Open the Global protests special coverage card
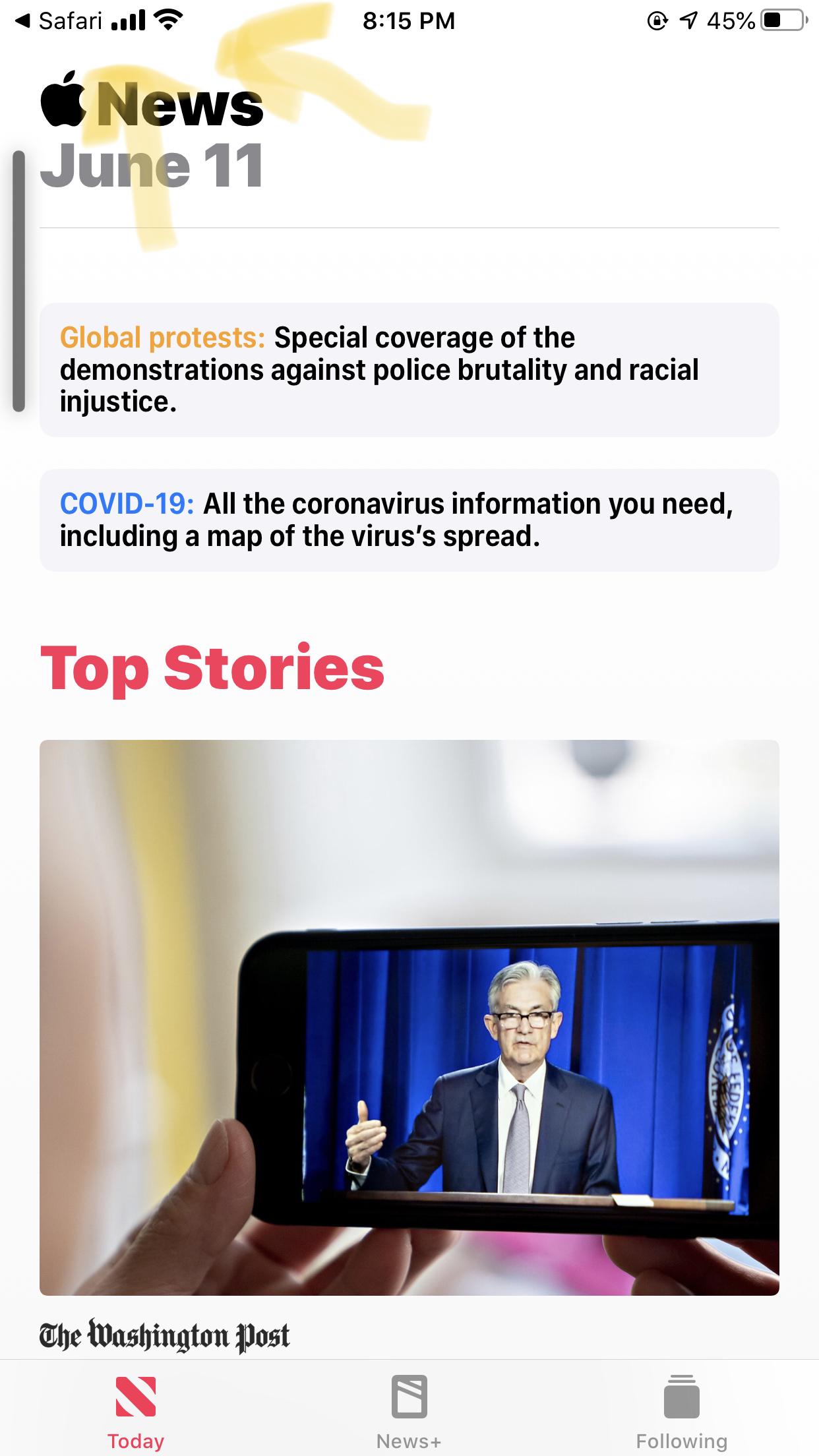This screenshot has height=1456, width=819. coord(409,370)
